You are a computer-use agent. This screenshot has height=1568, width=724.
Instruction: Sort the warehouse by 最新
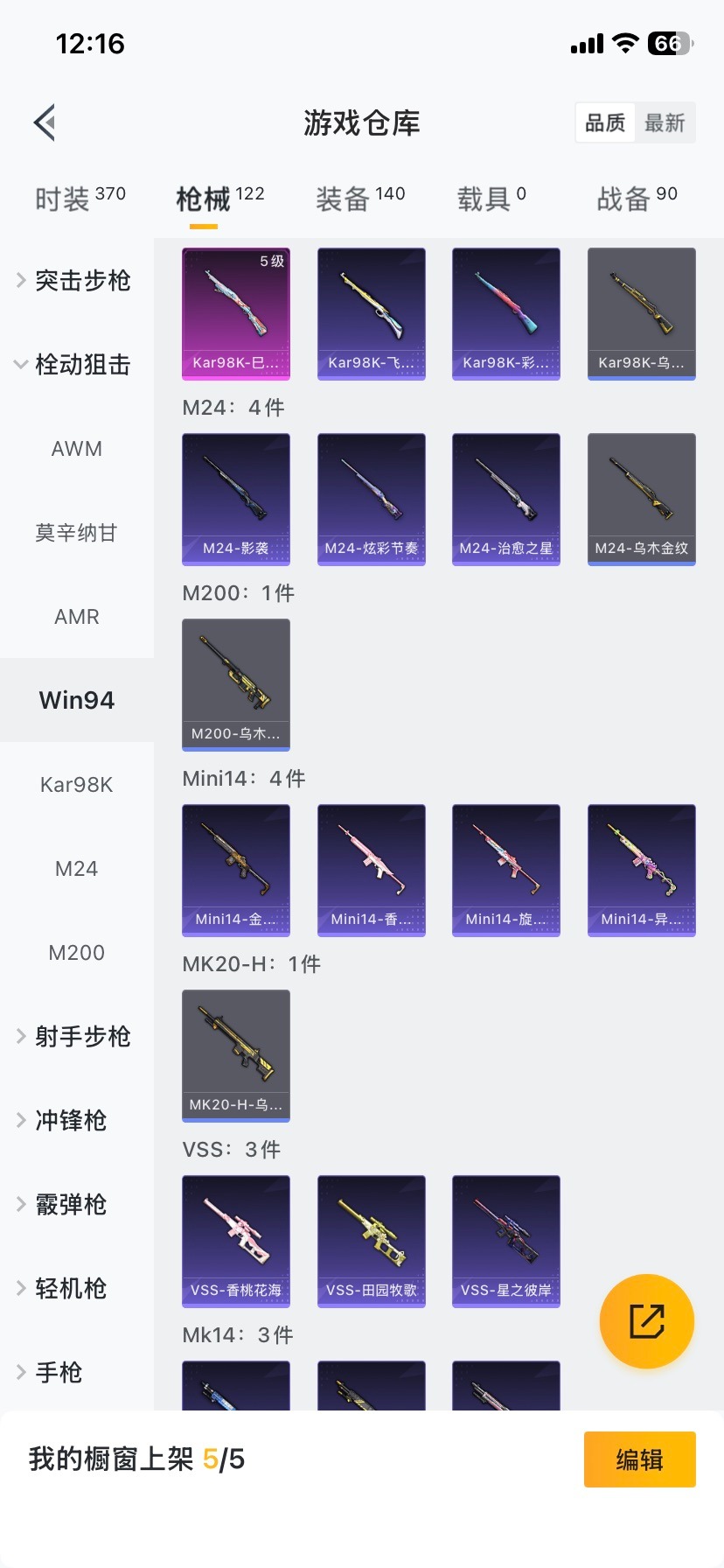coord(665,122)
